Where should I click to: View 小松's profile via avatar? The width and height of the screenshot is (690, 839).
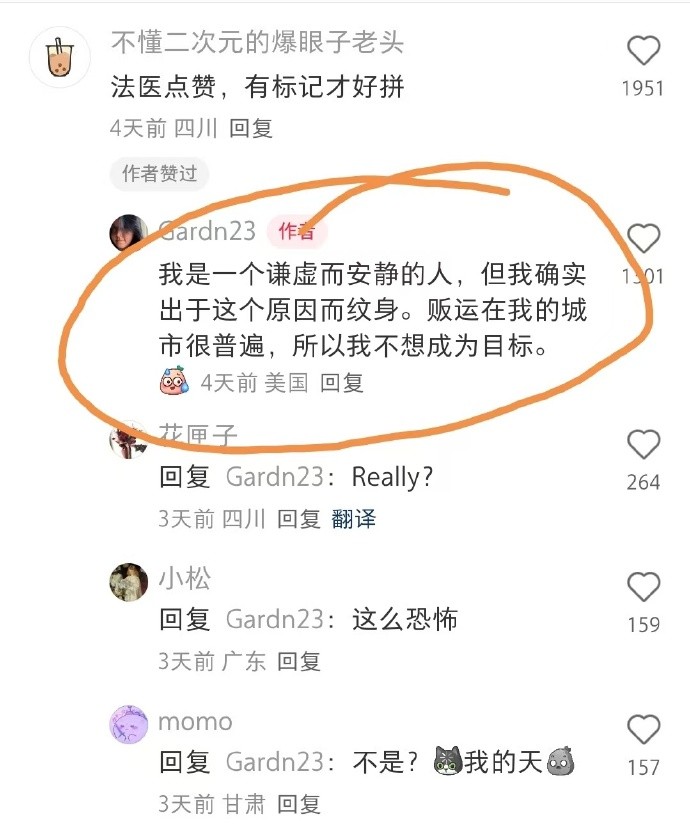point(129,582)
